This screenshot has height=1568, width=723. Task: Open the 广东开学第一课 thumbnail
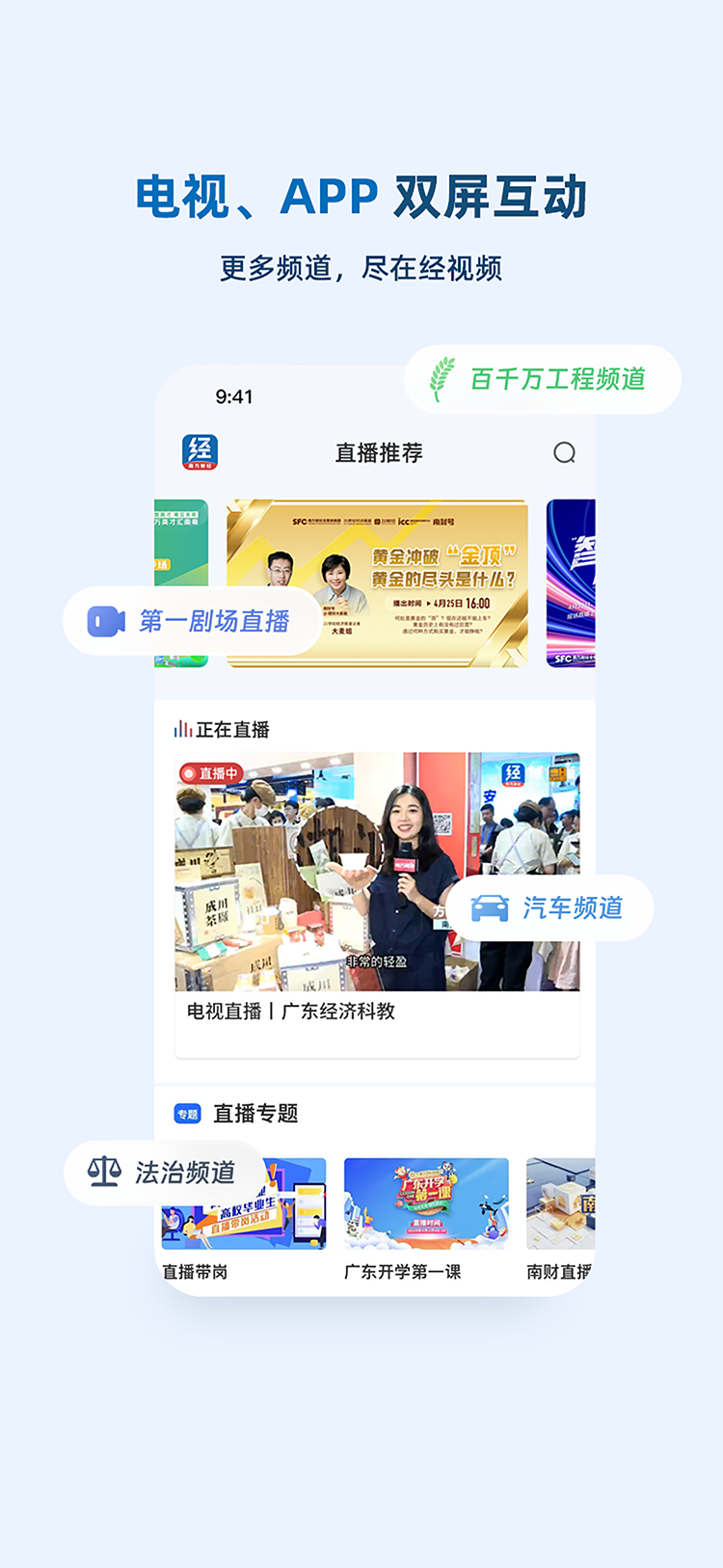(x=426, y=1203)
